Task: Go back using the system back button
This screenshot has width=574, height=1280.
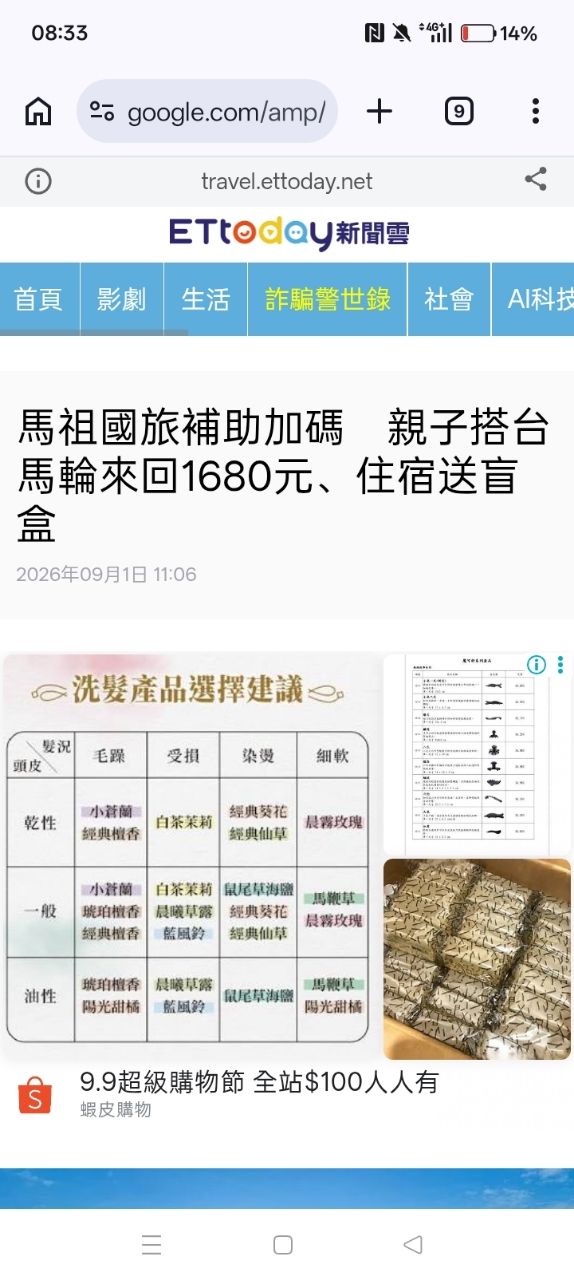Action: [412, 1244]
